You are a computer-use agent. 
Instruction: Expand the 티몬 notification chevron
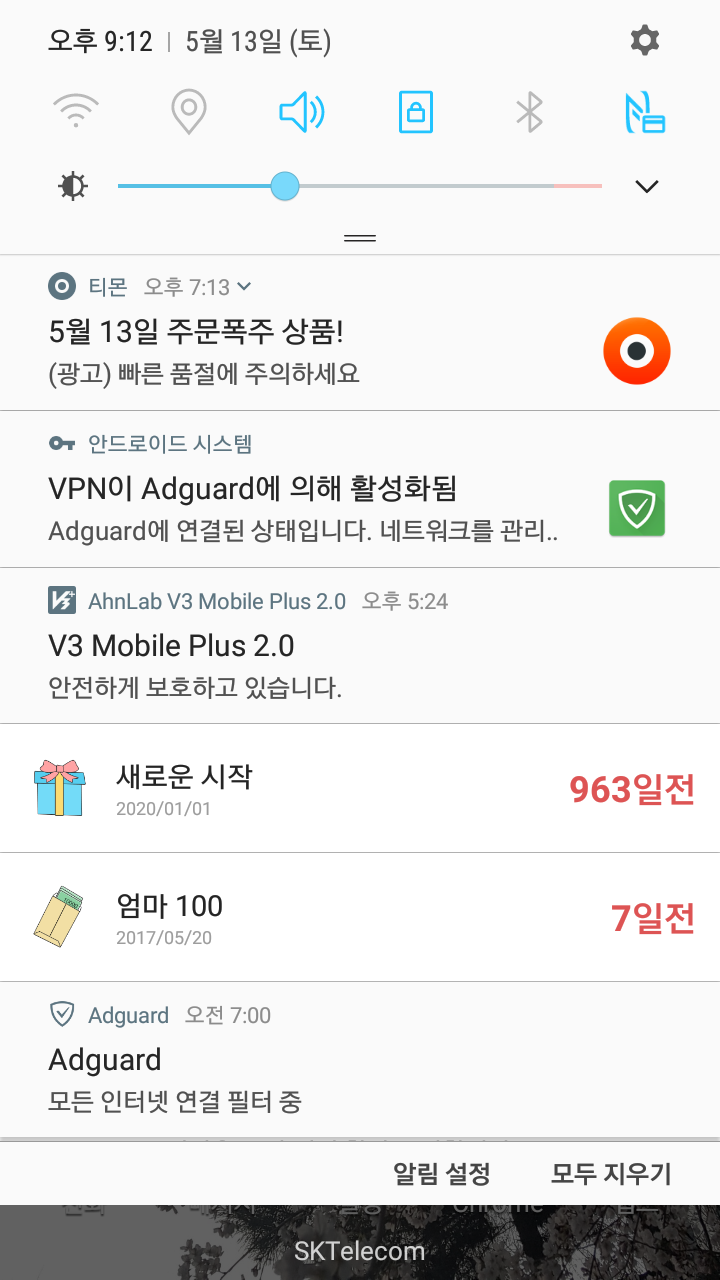[244, 287]
